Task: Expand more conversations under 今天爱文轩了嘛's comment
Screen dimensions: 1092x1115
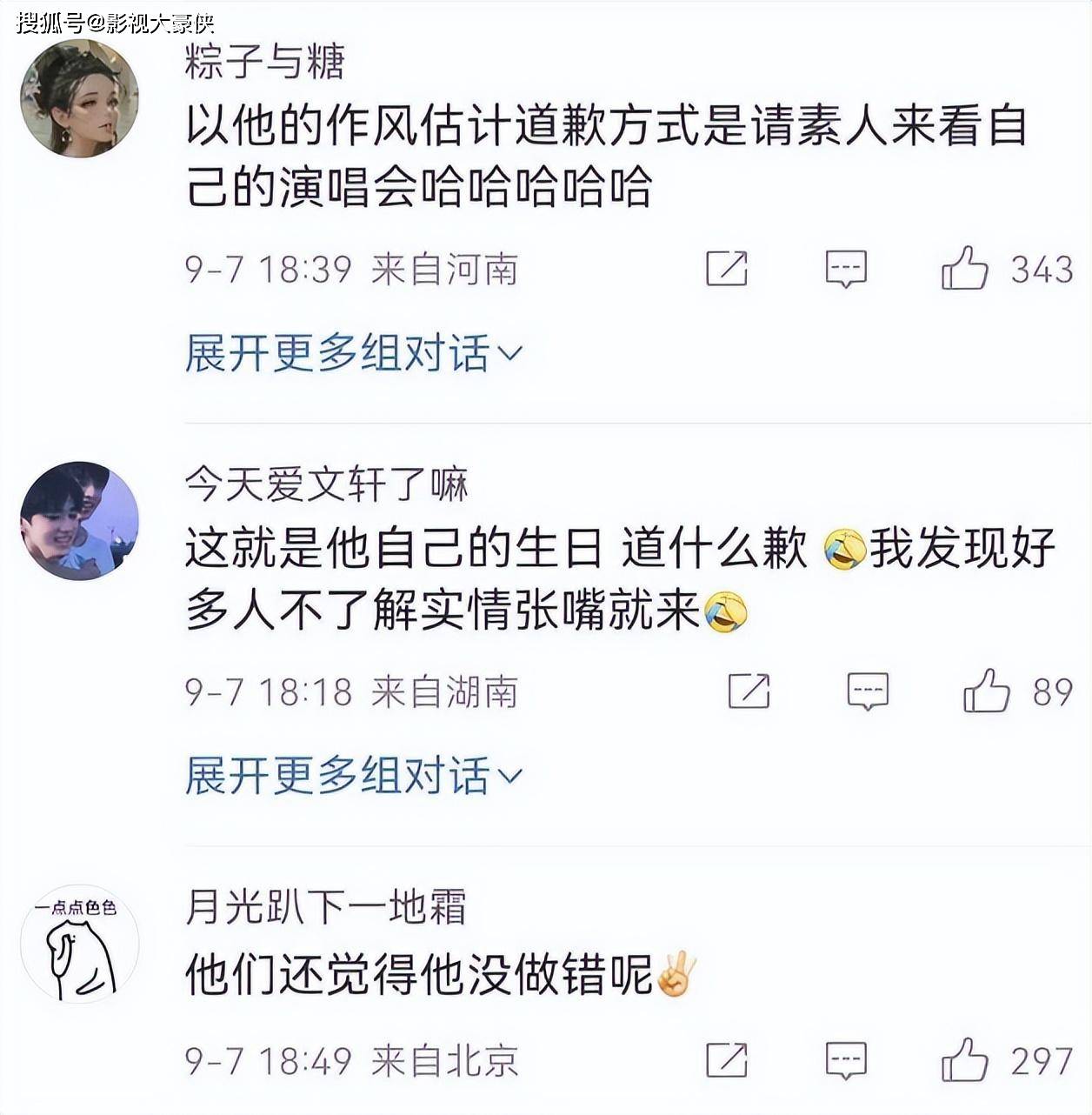Action: tap(353, 776)
